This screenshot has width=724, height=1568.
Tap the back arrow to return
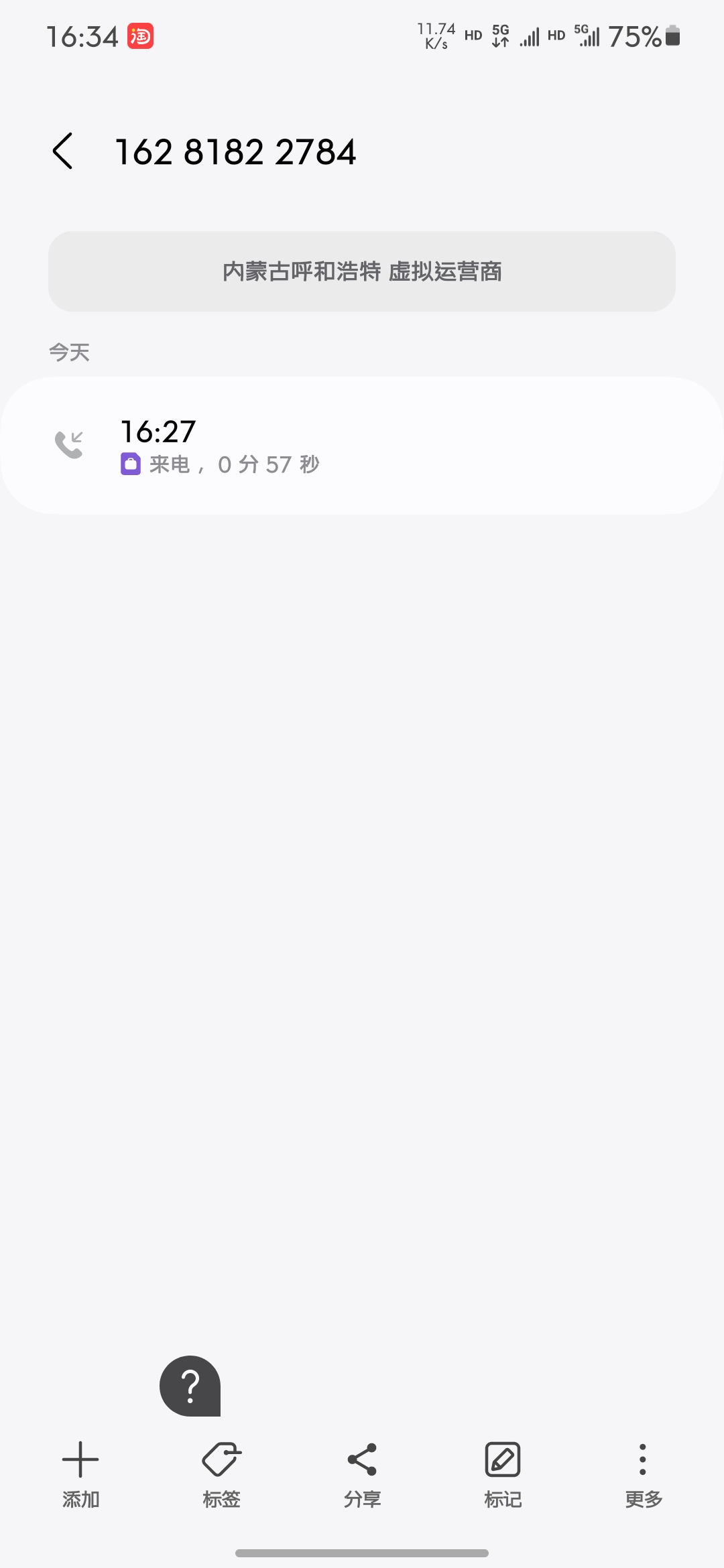tap(64, 153)
